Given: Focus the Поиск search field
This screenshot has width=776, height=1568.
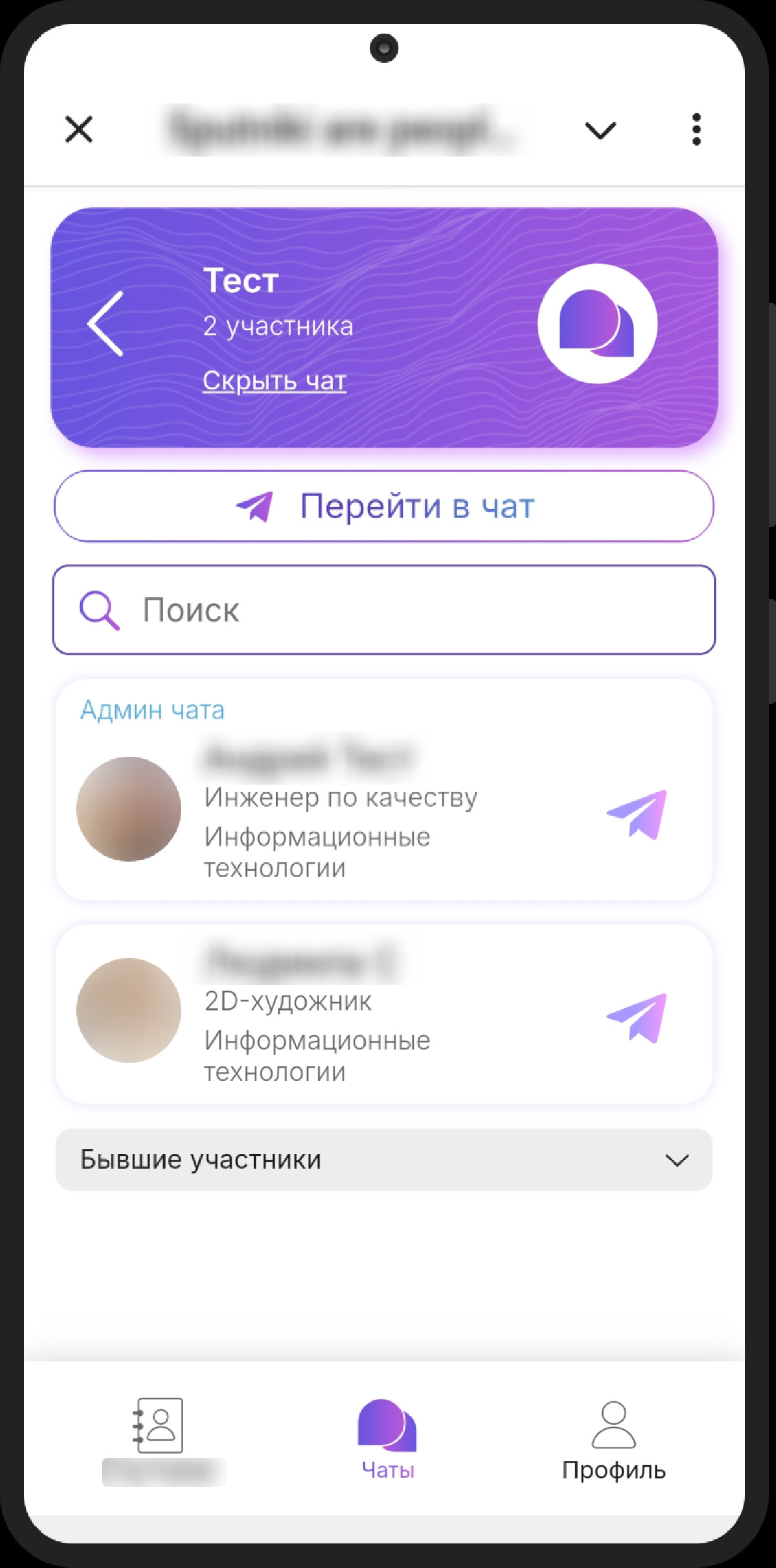Looking at the screenshot, I should [x=384, y=610].
